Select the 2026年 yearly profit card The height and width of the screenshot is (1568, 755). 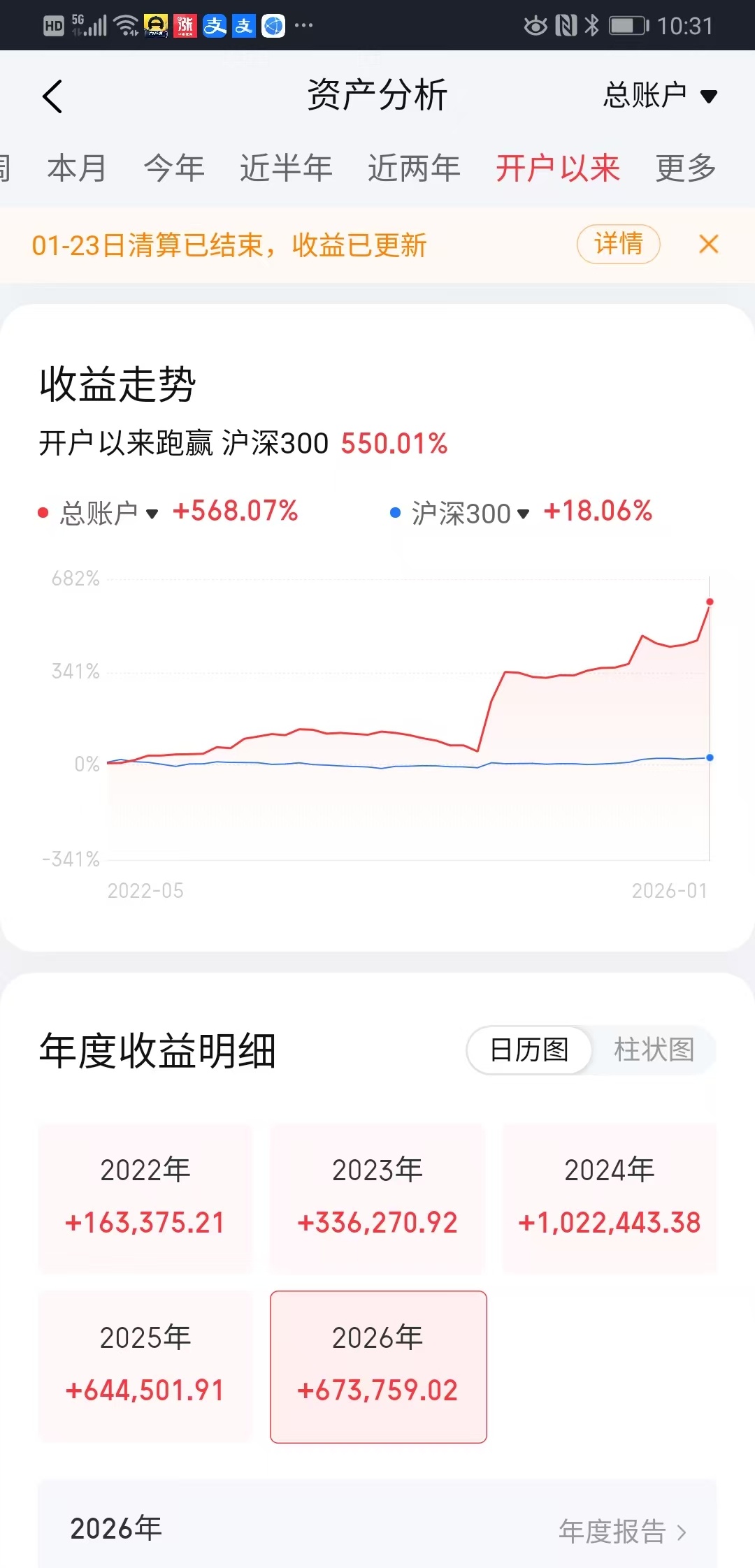point(377,1365)
